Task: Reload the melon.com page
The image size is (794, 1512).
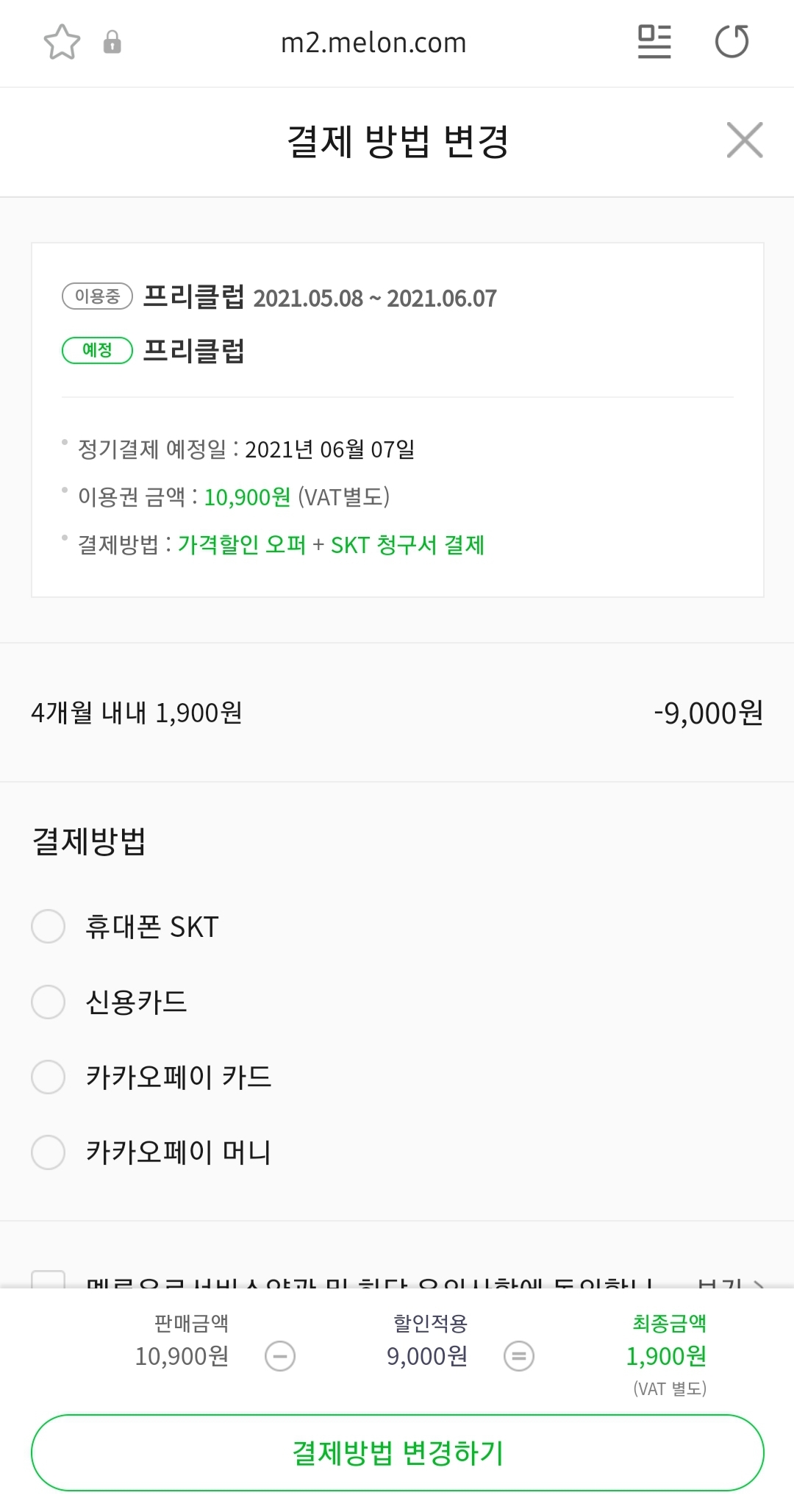Action: pyautogui.click(x=732, y=42)
